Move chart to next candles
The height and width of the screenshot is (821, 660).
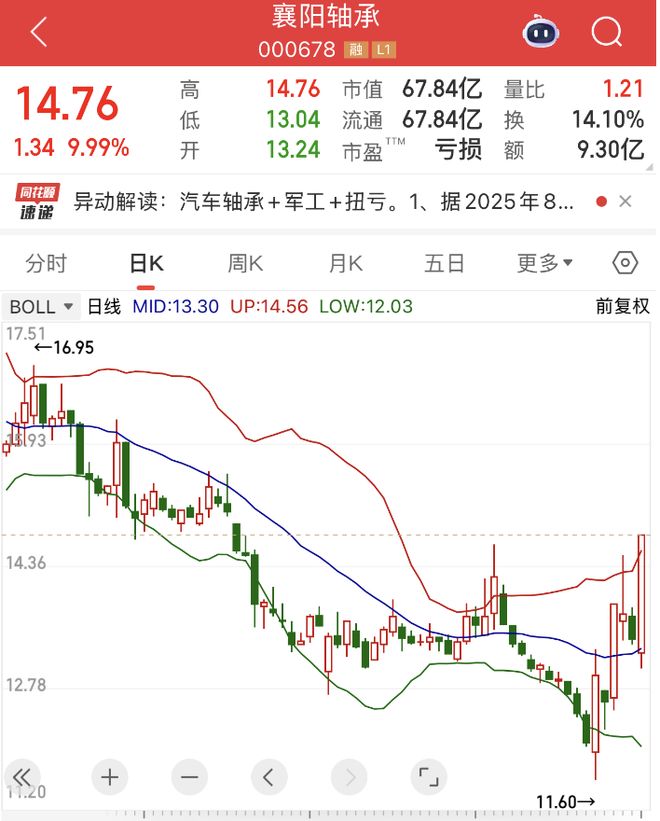[x=349, y=776]
